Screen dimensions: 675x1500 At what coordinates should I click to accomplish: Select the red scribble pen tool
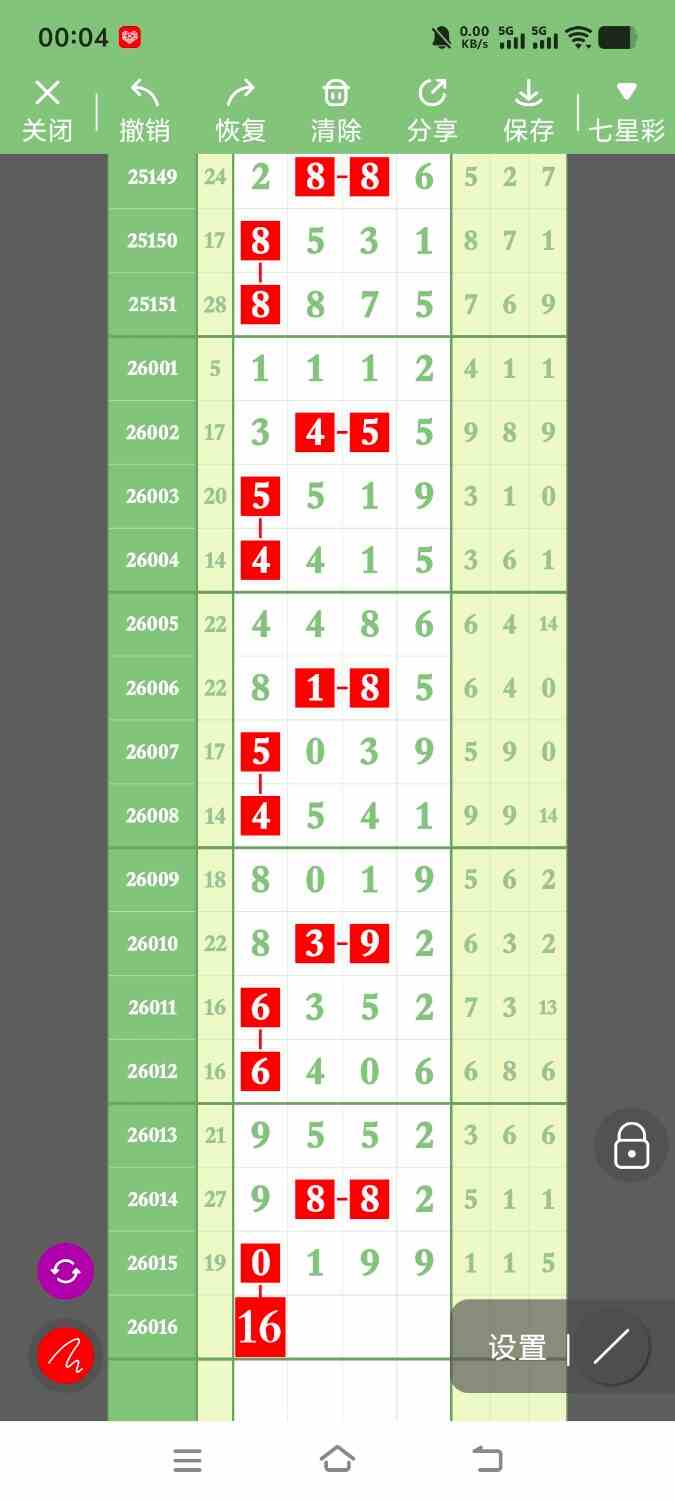(x=65, y=1356)
